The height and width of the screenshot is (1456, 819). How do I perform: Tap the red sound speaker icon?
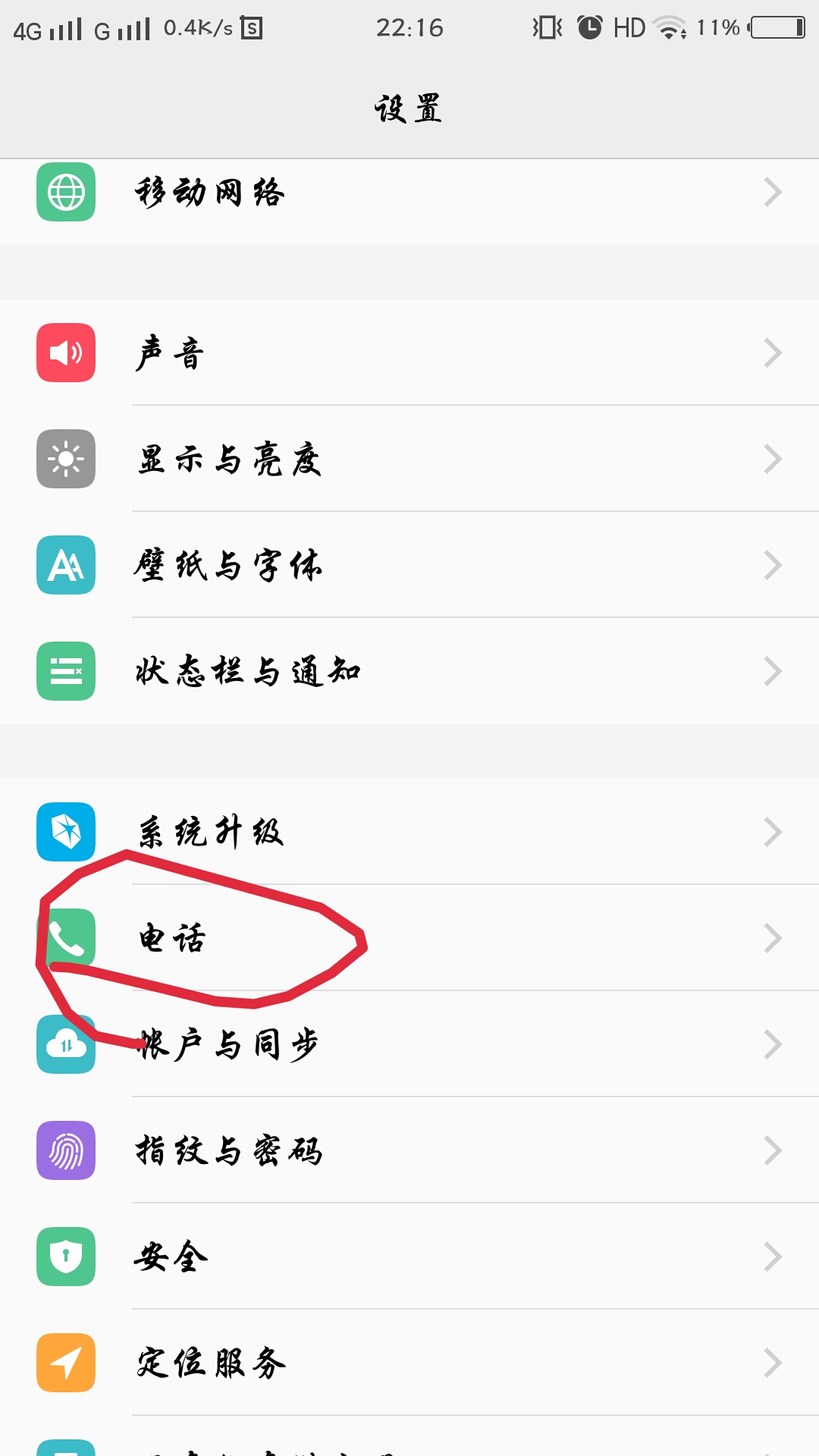pyautogui.click(x=65, y=354)
